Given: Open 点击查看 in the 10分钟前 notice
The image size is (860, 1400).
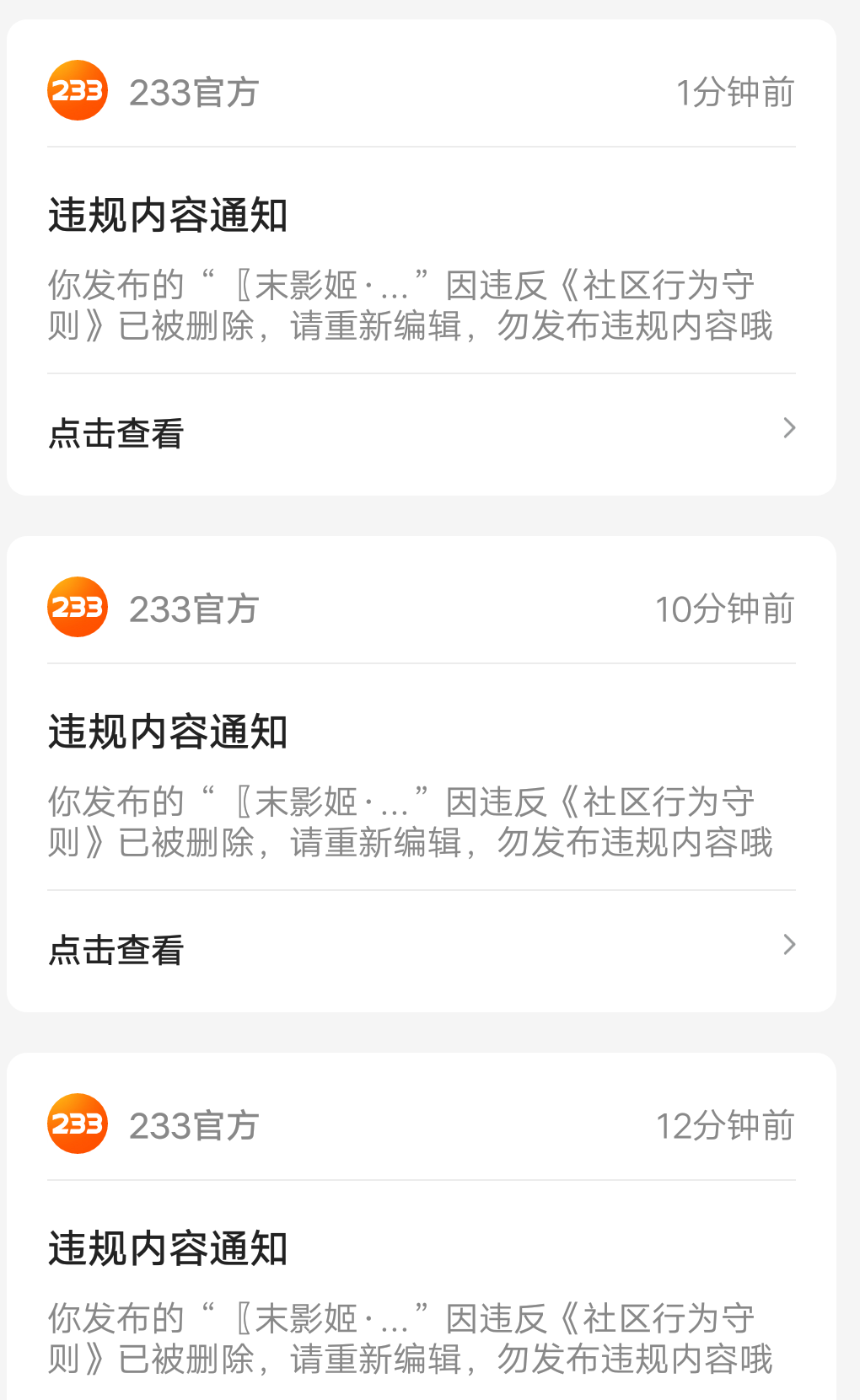Looking at the screenshot, I should [x=422, y=950].
